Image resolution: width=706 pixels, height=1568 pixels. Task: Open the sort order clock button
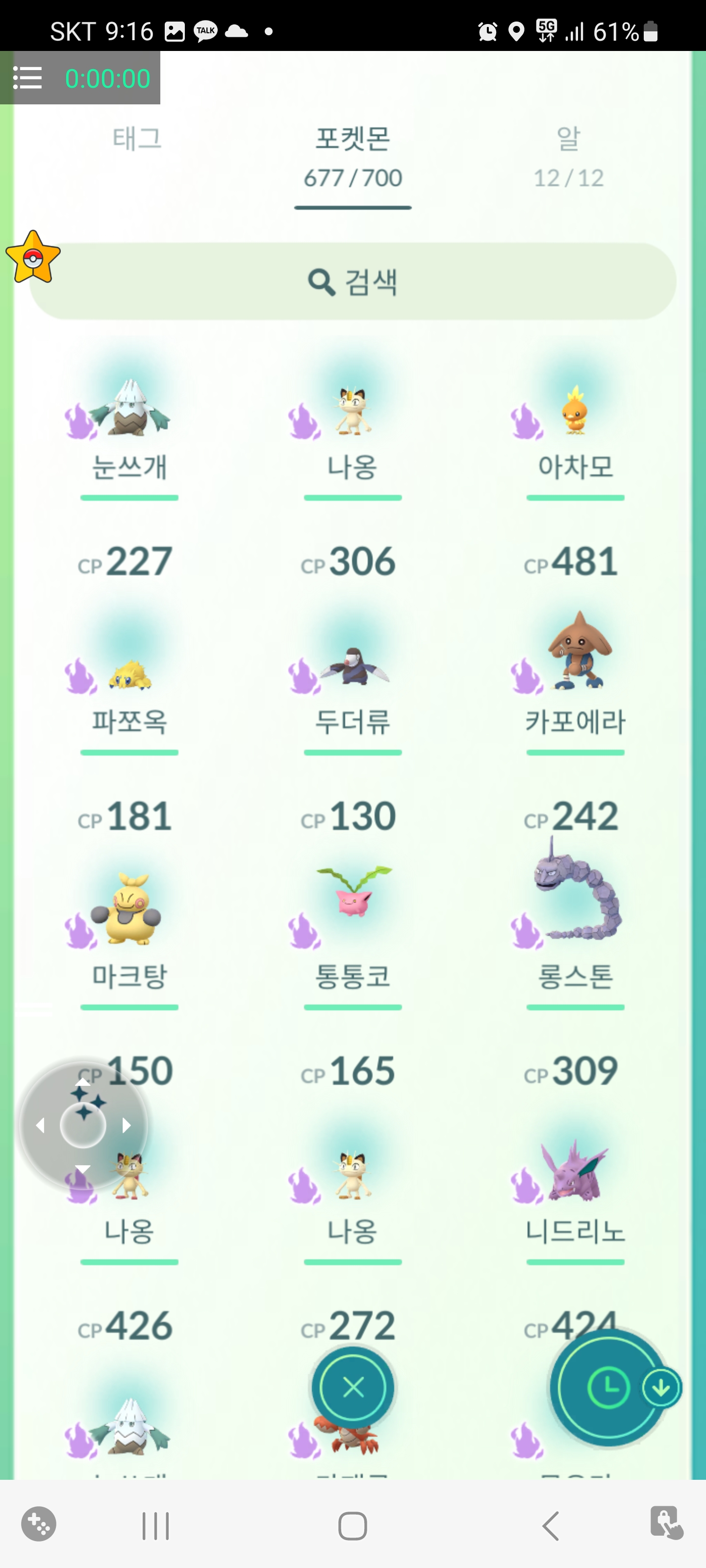pos(606,1388)
